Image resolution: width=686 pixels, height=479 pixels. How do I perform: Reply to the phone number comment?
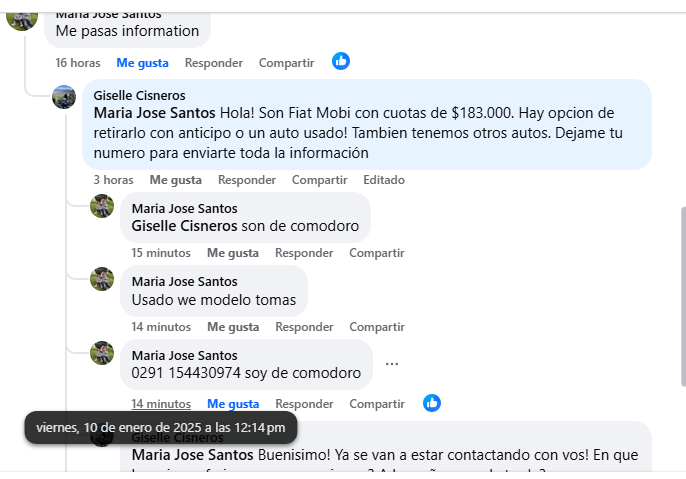click(x=304, y=404)
